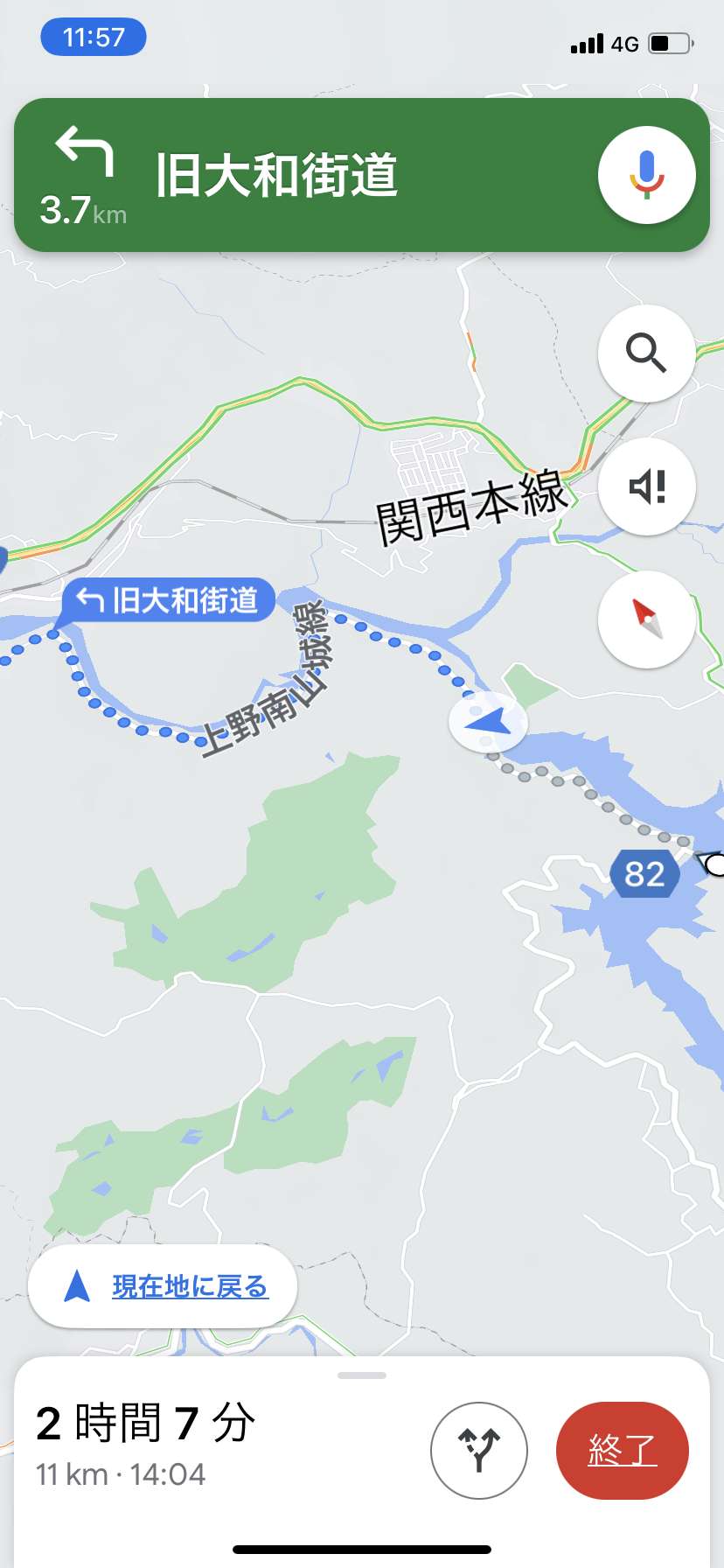Screen dimensions: 724x1568
Task: Tap the 11:57 time pill to return
Action: coord(94,37)
